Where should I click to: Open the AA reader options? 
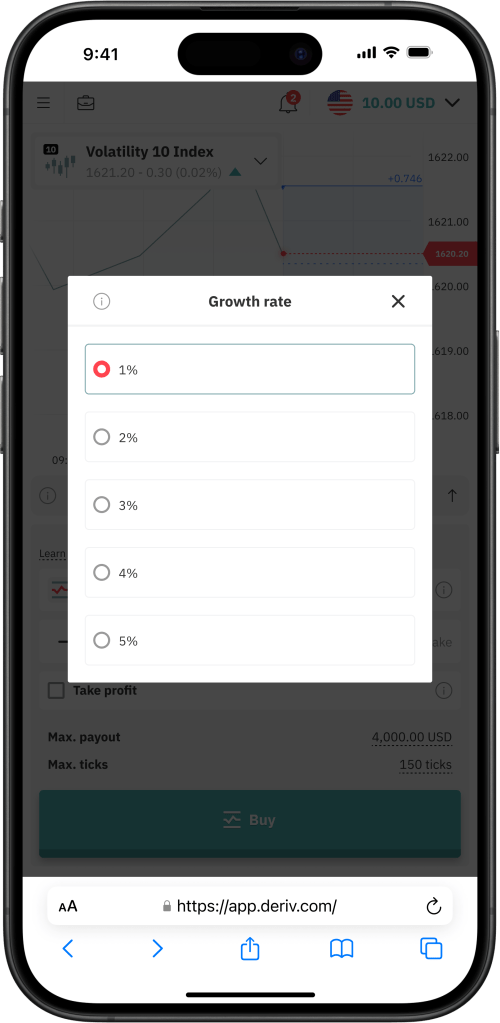coord(68,906)
